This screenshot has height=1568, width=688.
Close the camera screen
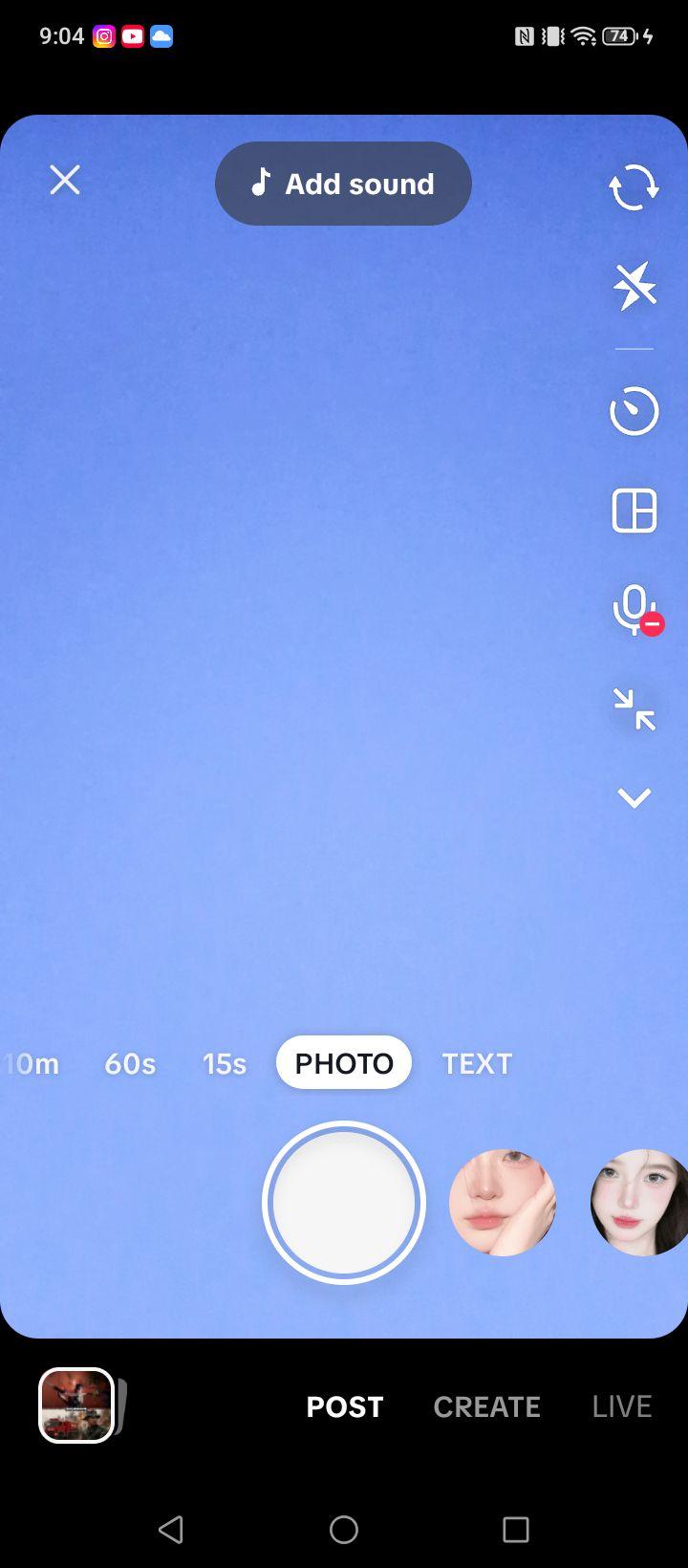coord(65,180)
